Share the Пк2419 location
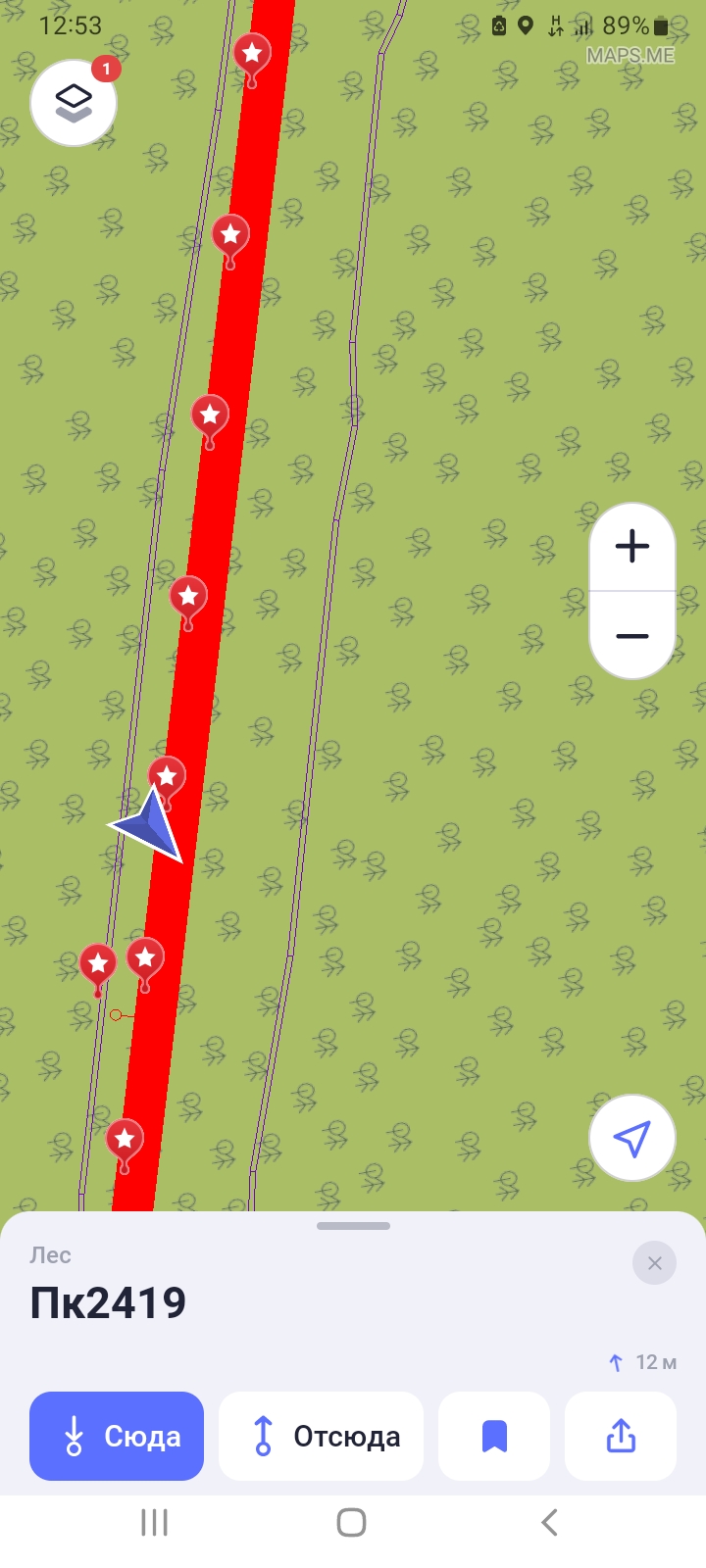 (621, 1436)
